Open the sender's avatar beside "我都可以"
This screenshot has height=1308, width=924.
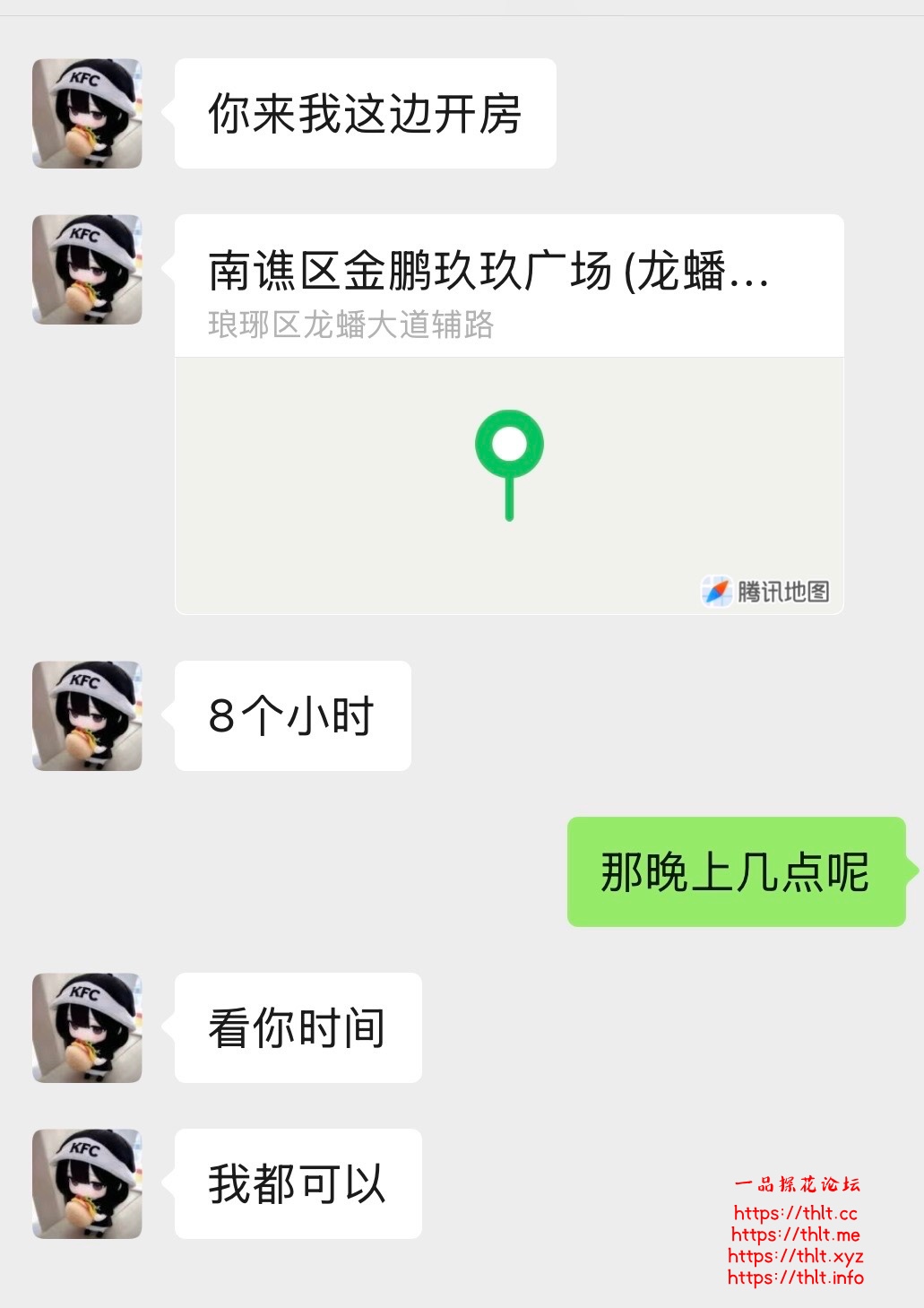point(87,1183)
